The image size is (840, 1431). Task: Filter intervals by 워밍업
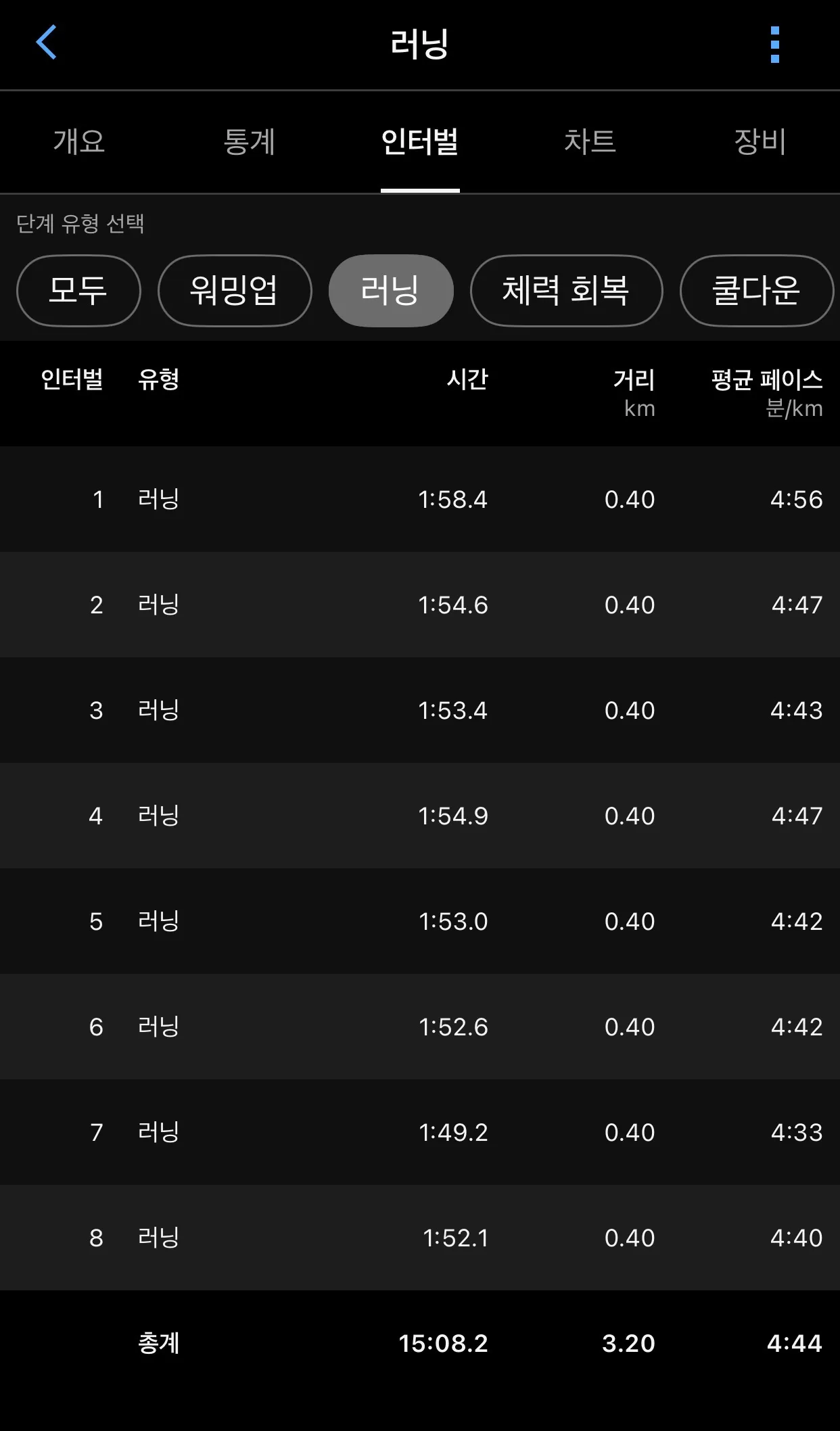tap(235, 291)
